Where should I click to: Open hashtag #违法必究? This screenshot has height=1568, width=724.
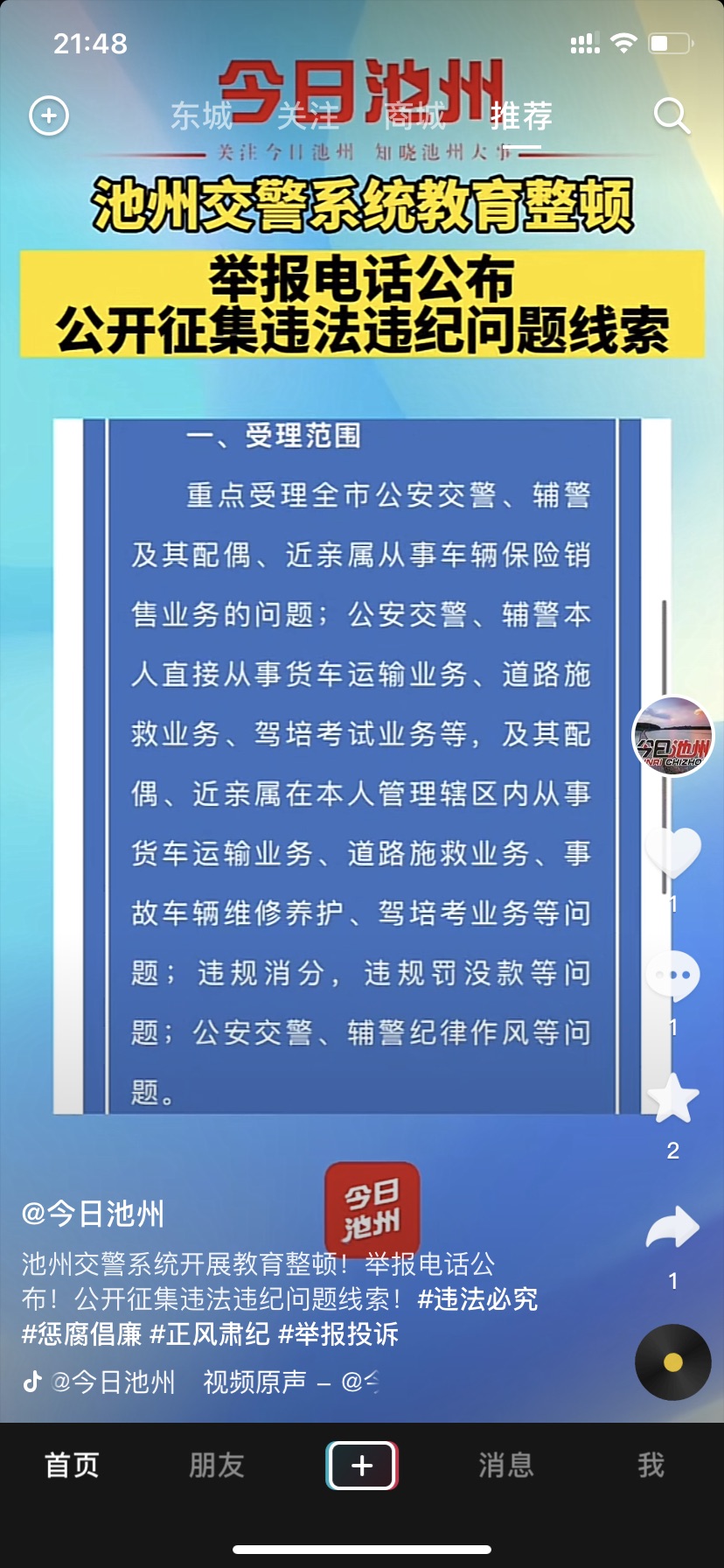click(477, 1298)
